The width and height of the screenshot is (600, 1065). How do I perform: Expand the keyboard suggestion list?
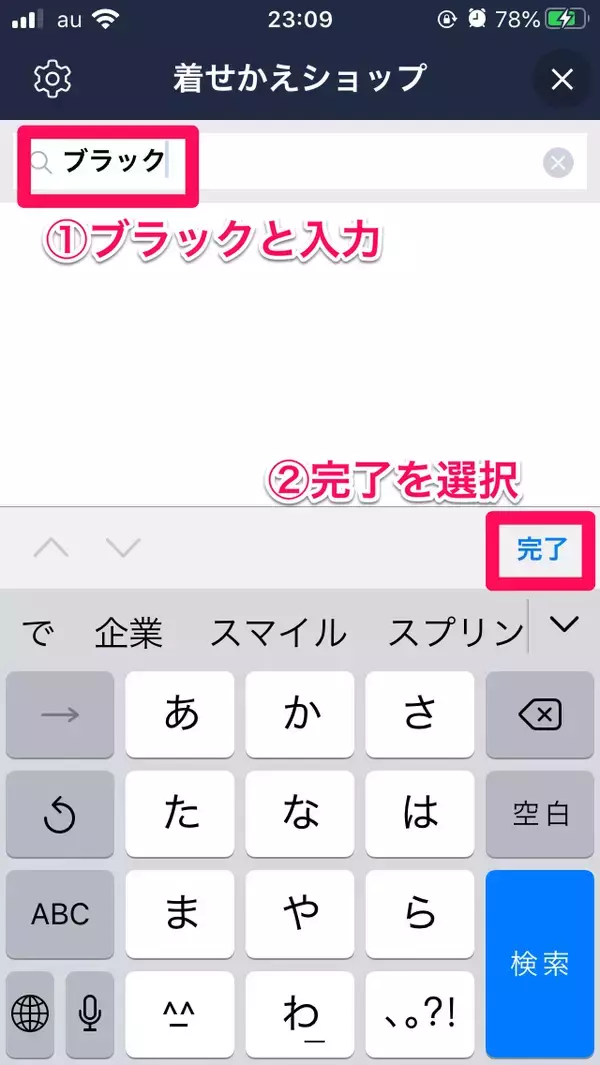click(x=565, y=625)
